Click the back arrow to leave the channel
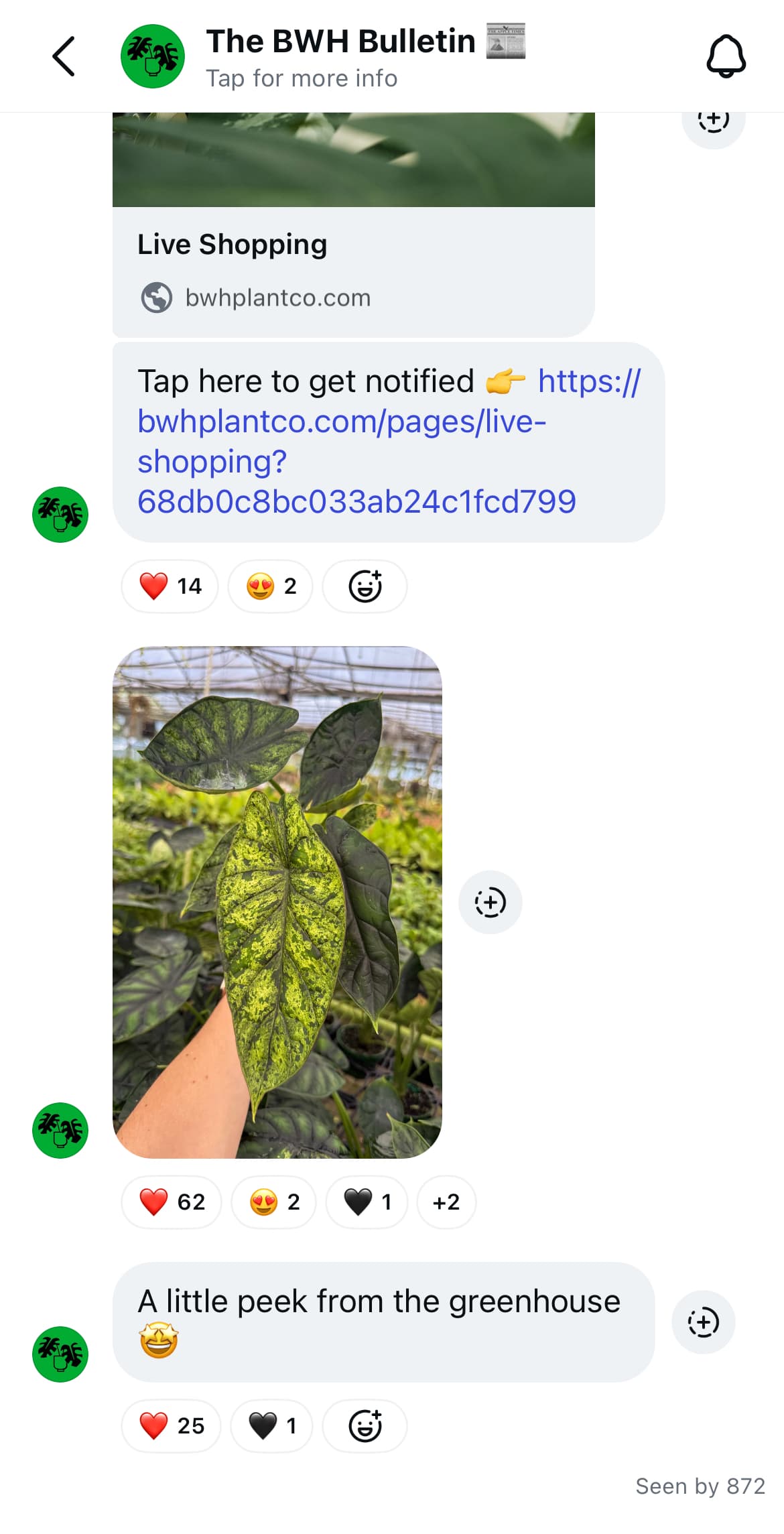784x1534 pixels. (62, 56)
